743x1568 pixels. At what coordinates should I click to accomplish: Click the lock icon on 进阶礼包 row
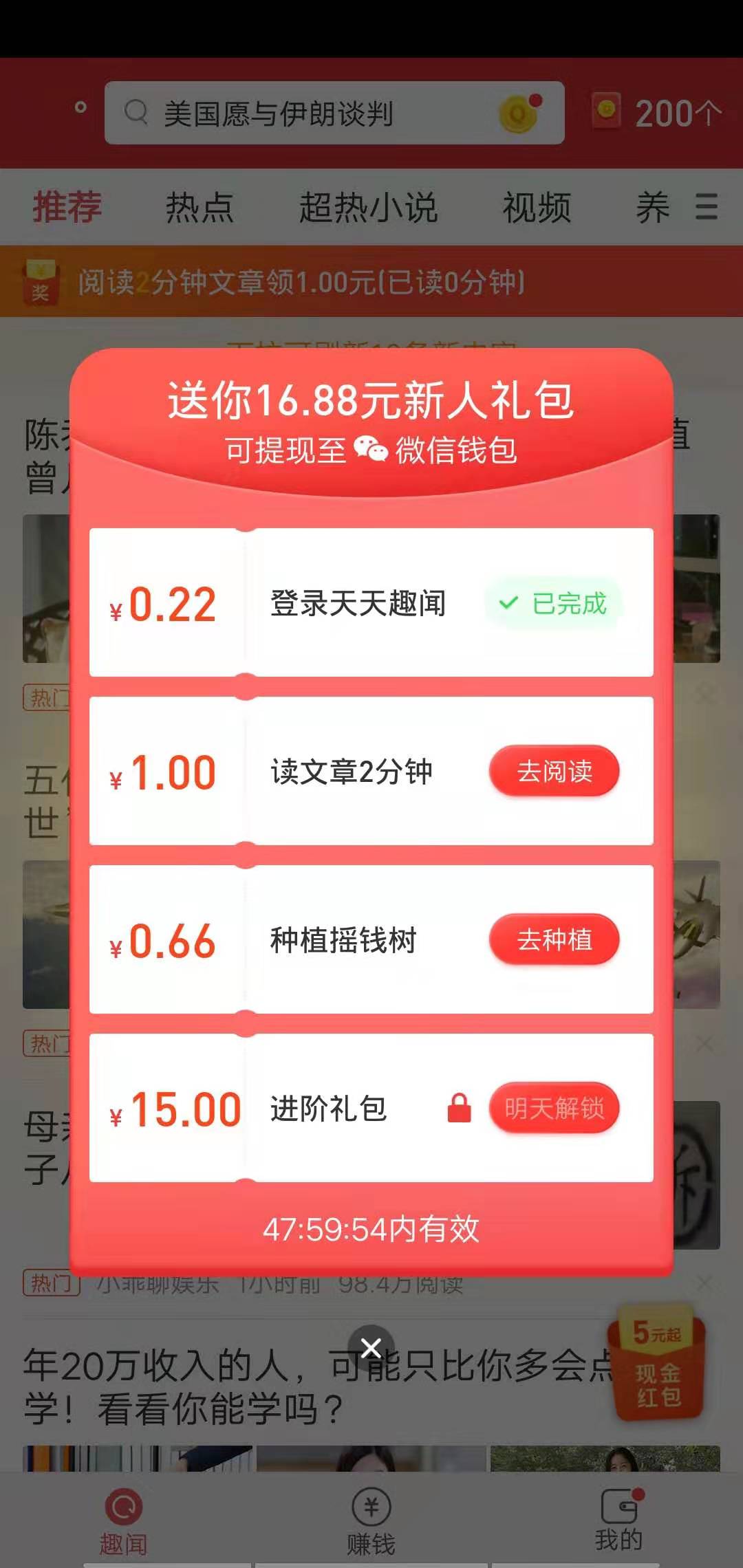[x=458, y=1108]
